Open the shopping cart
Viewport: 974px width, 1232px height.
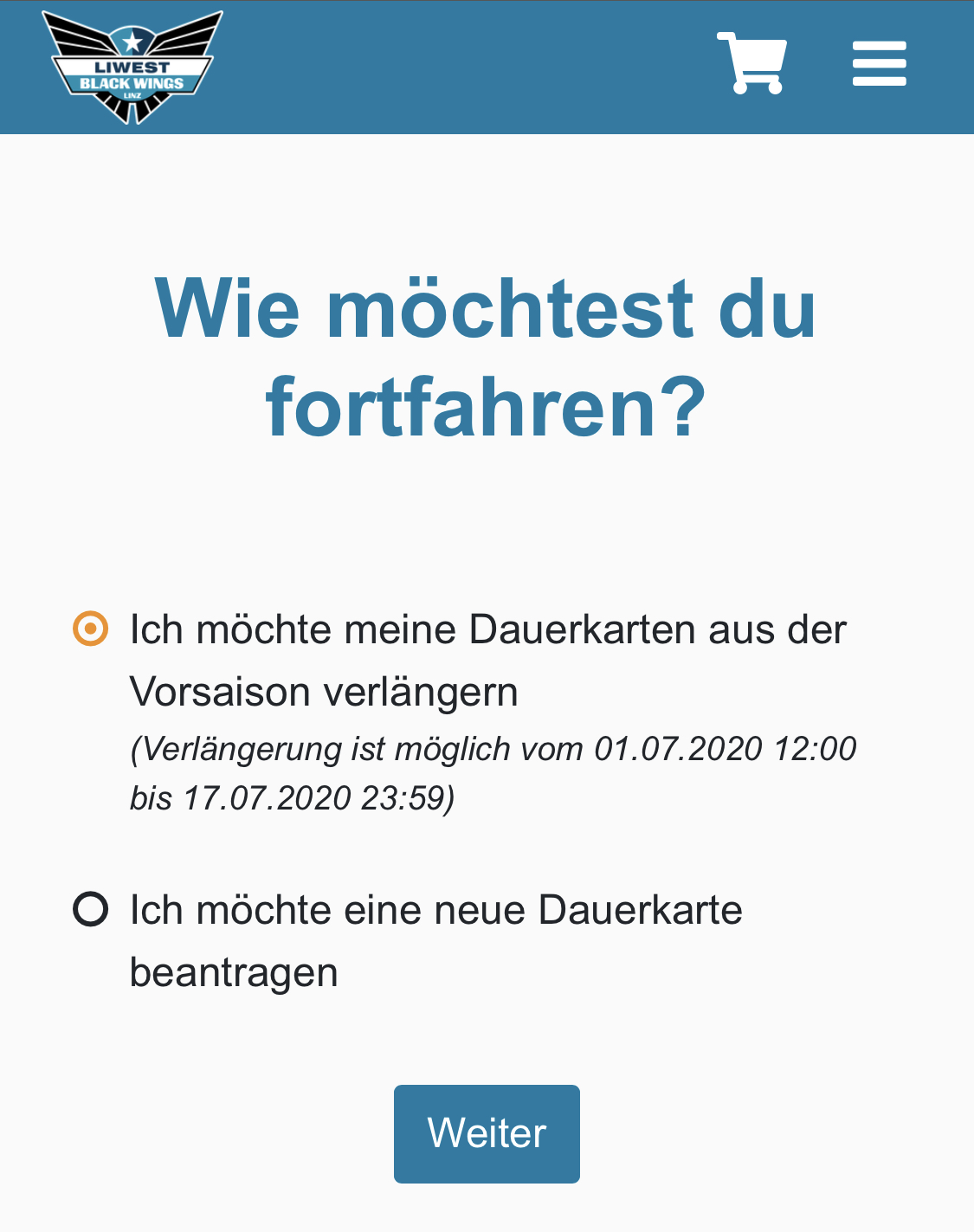[752, 63]
